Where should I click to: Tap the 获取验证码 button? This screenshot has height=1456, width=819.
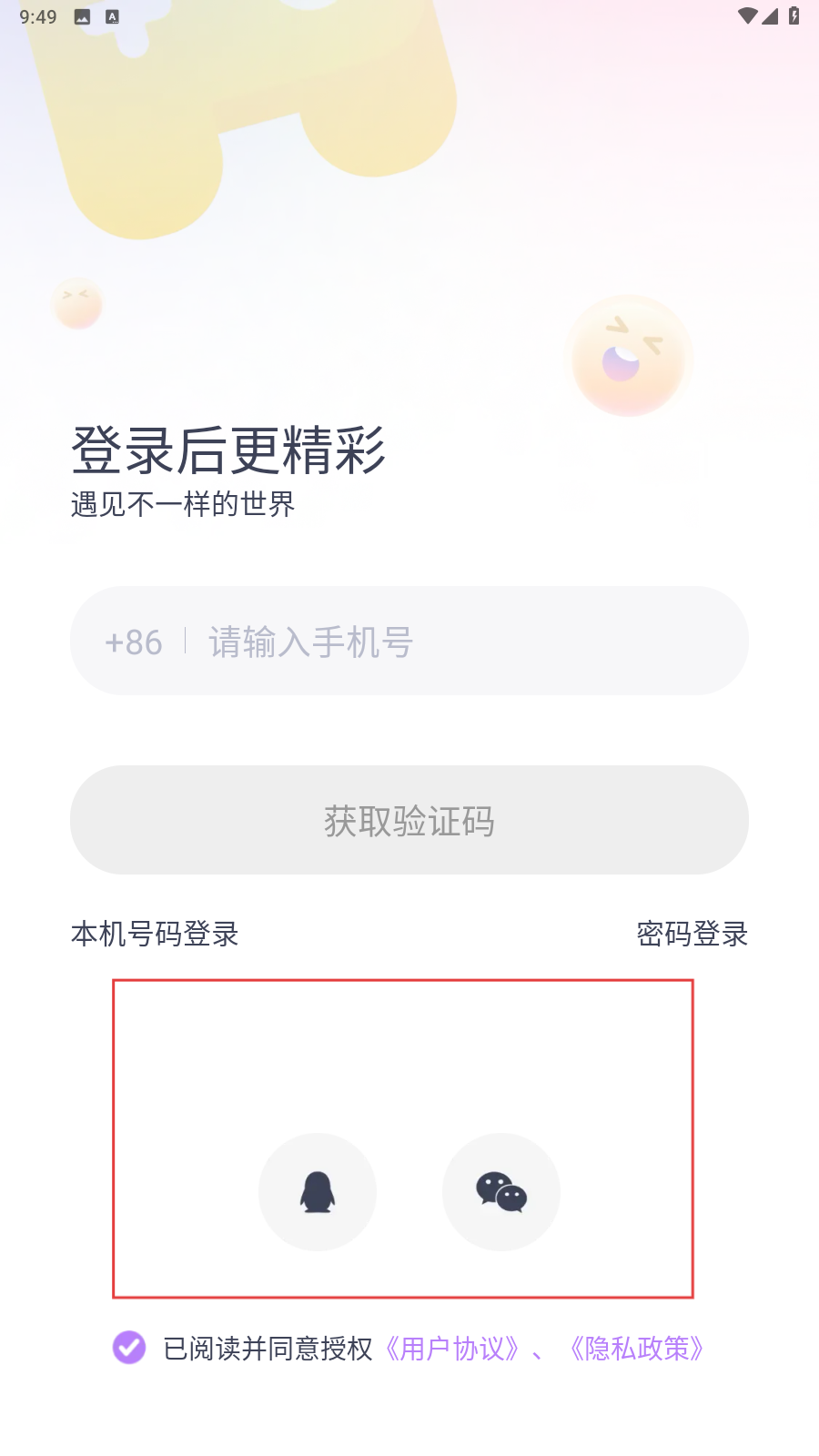pyautogui.click(x=409, y=820)
